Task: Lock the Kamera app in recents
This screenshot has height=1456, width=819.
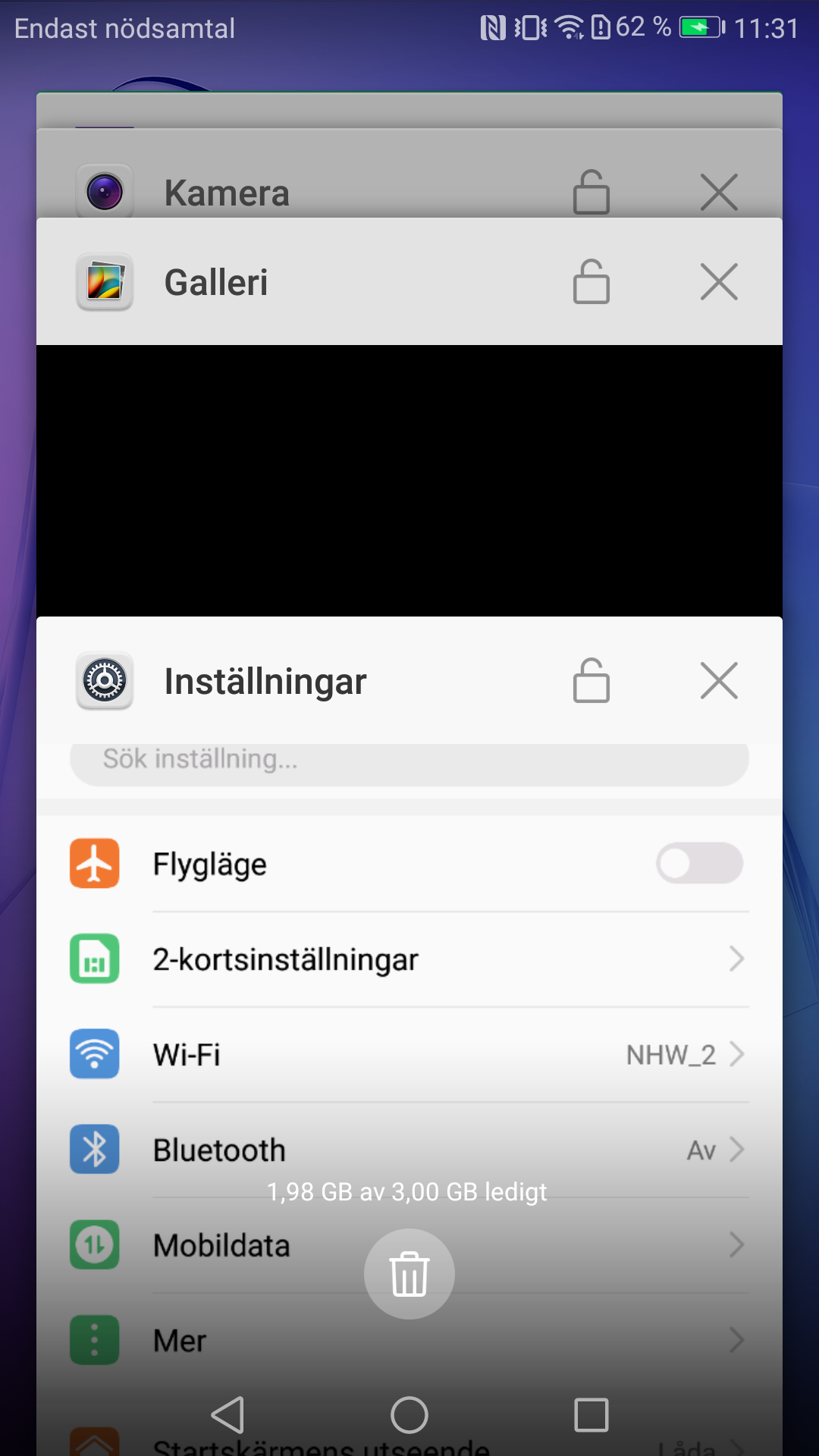Action: [591, 193]
